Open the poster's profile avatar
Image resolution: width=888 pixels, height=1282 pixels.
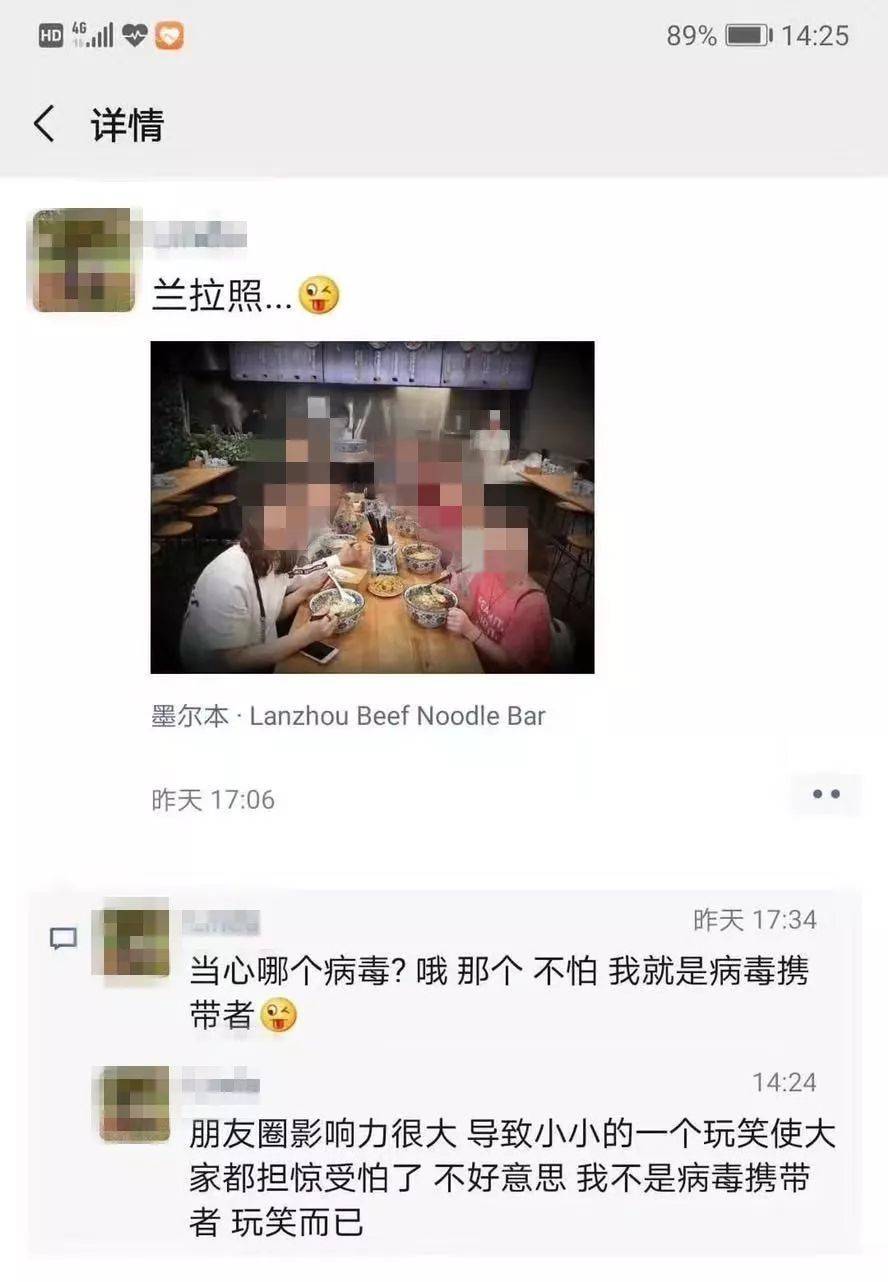[x=83, y=260]
